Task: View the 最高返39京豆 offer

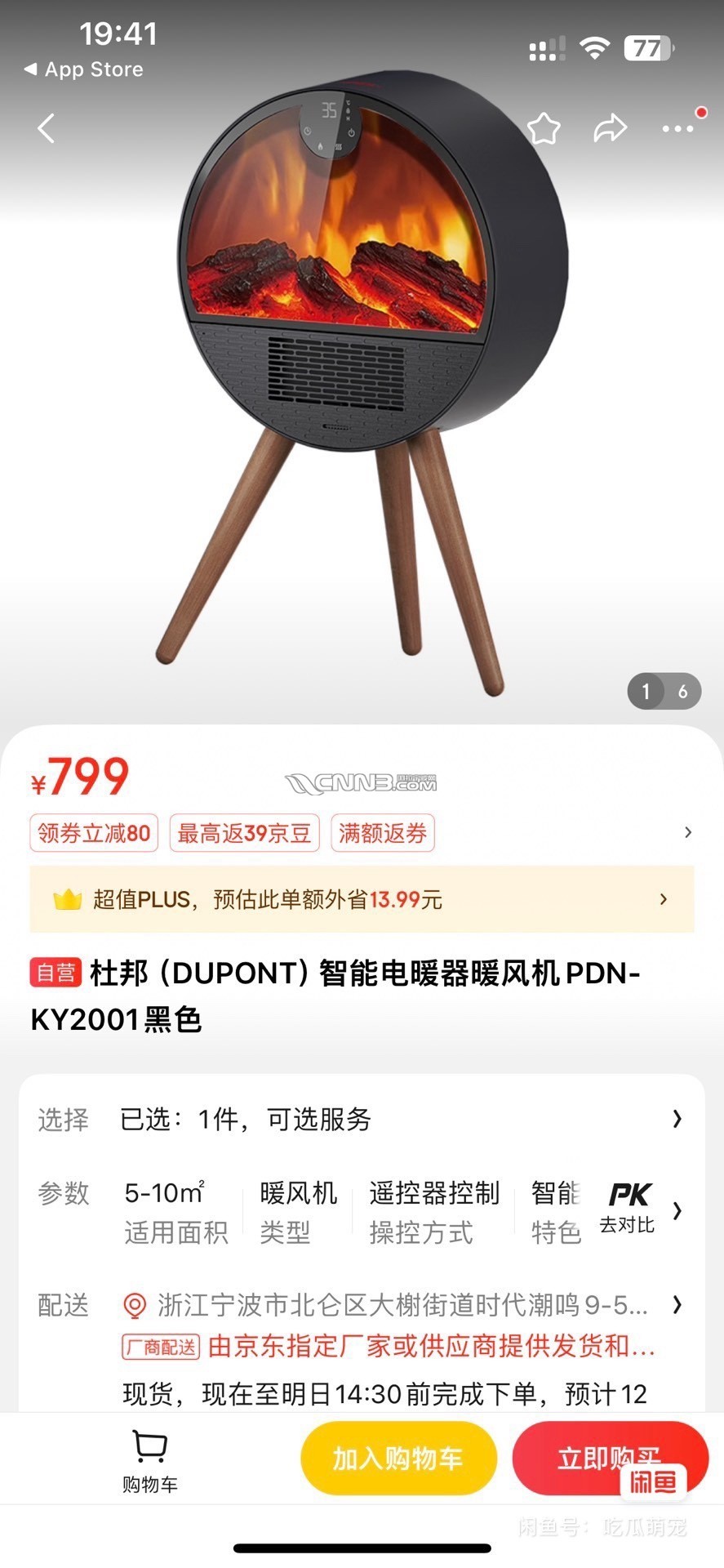Action: click(x=244, y=833)
